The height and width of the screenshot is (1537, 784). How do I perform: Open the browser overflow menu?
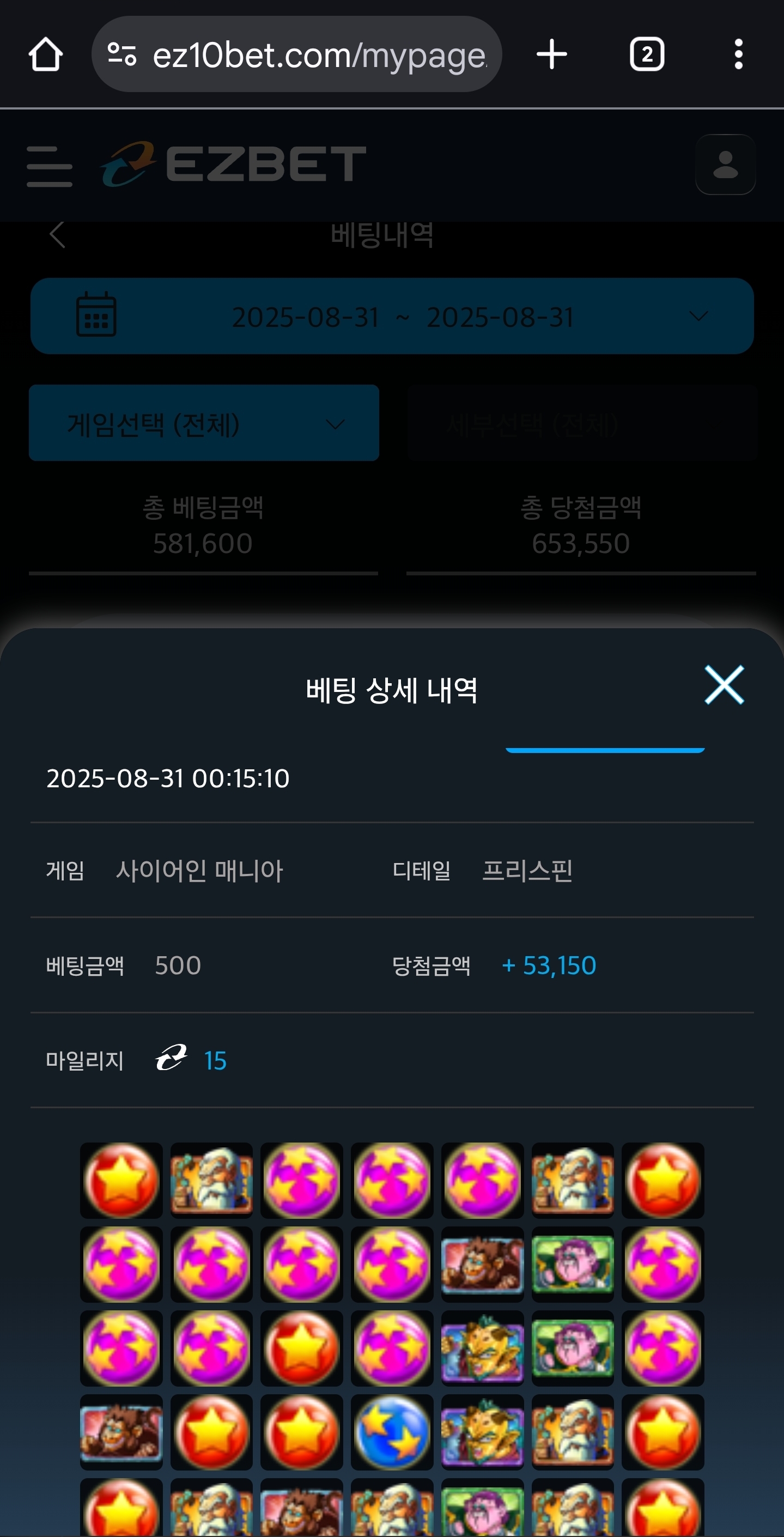tap(738, 54)
